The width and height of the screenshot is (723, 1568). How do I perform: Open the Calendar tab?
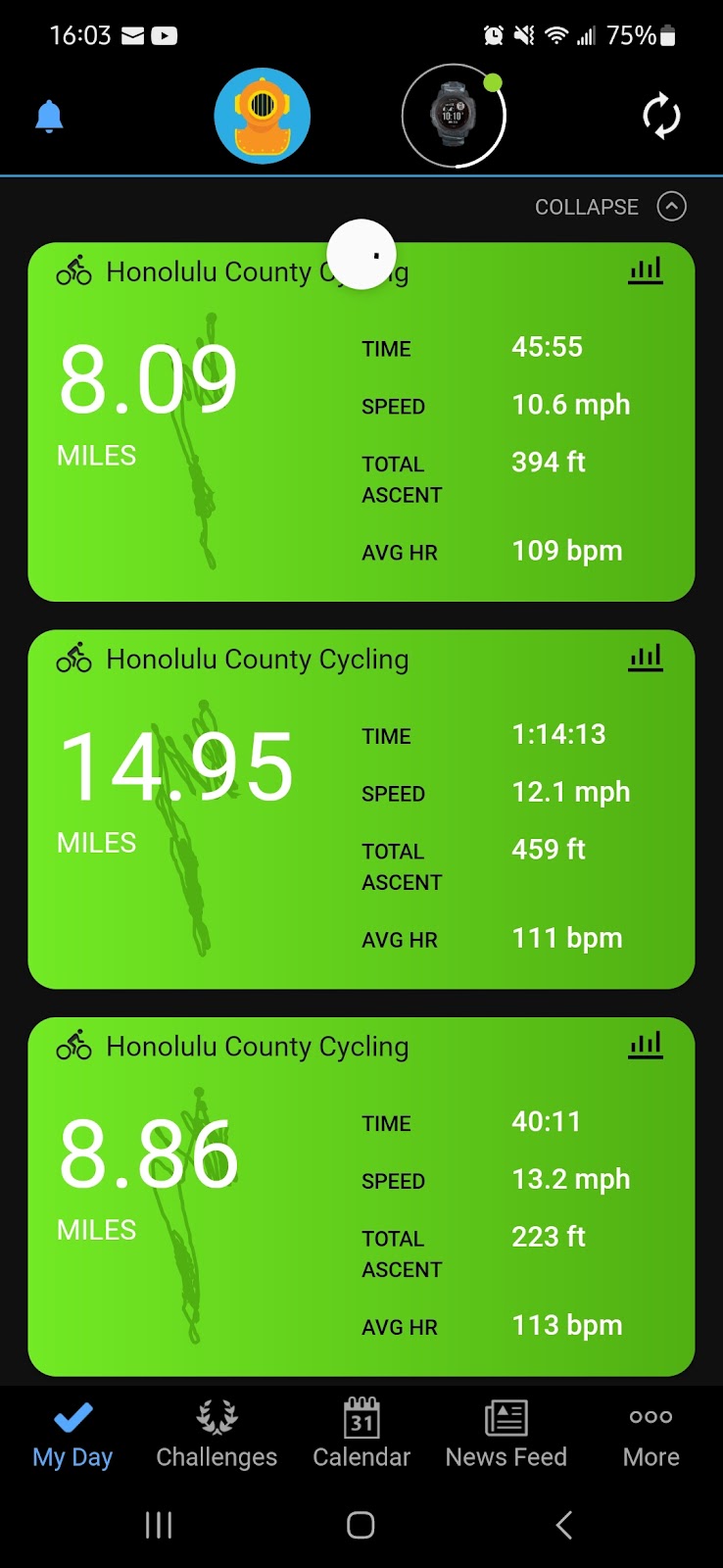click(x=361, y=1435)
